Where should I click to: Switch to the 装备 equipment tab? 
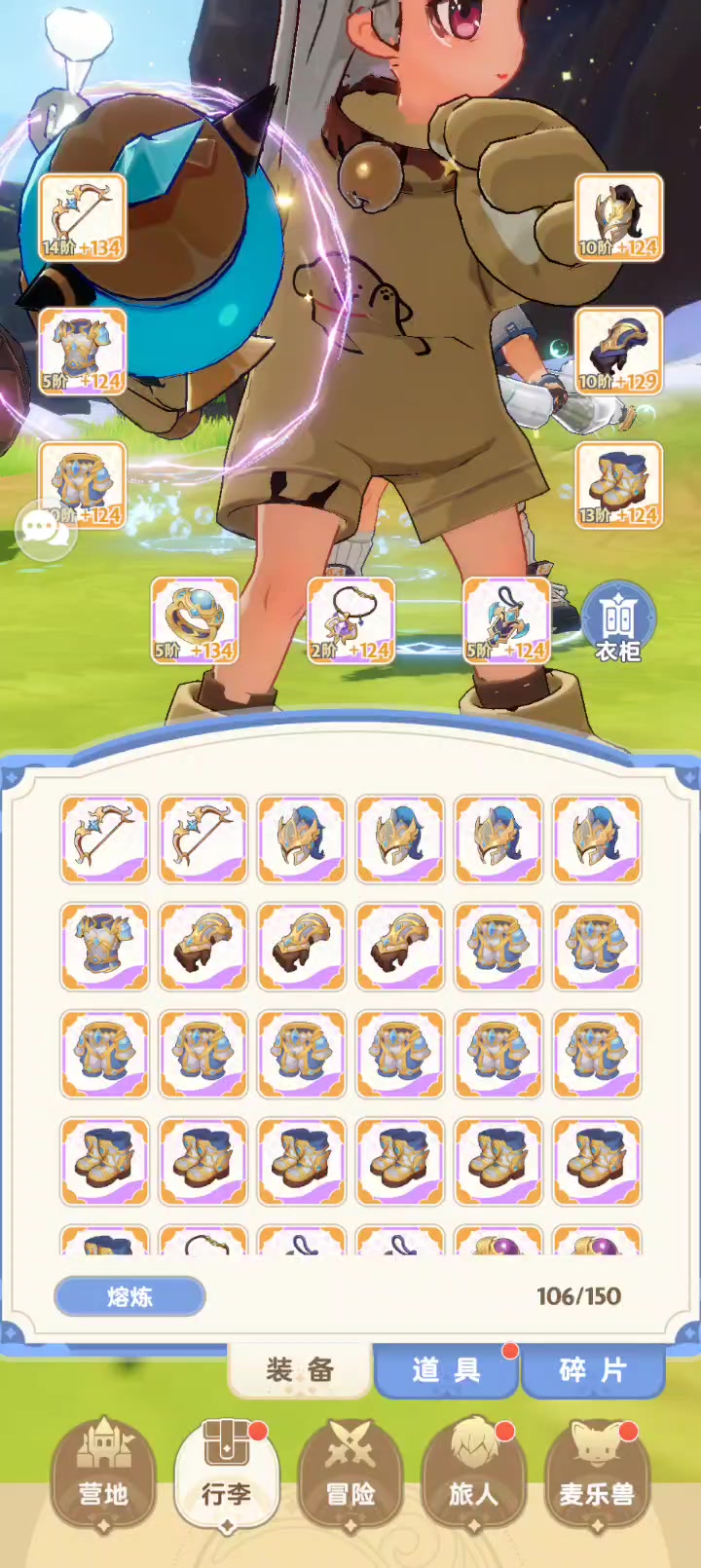300,1370
